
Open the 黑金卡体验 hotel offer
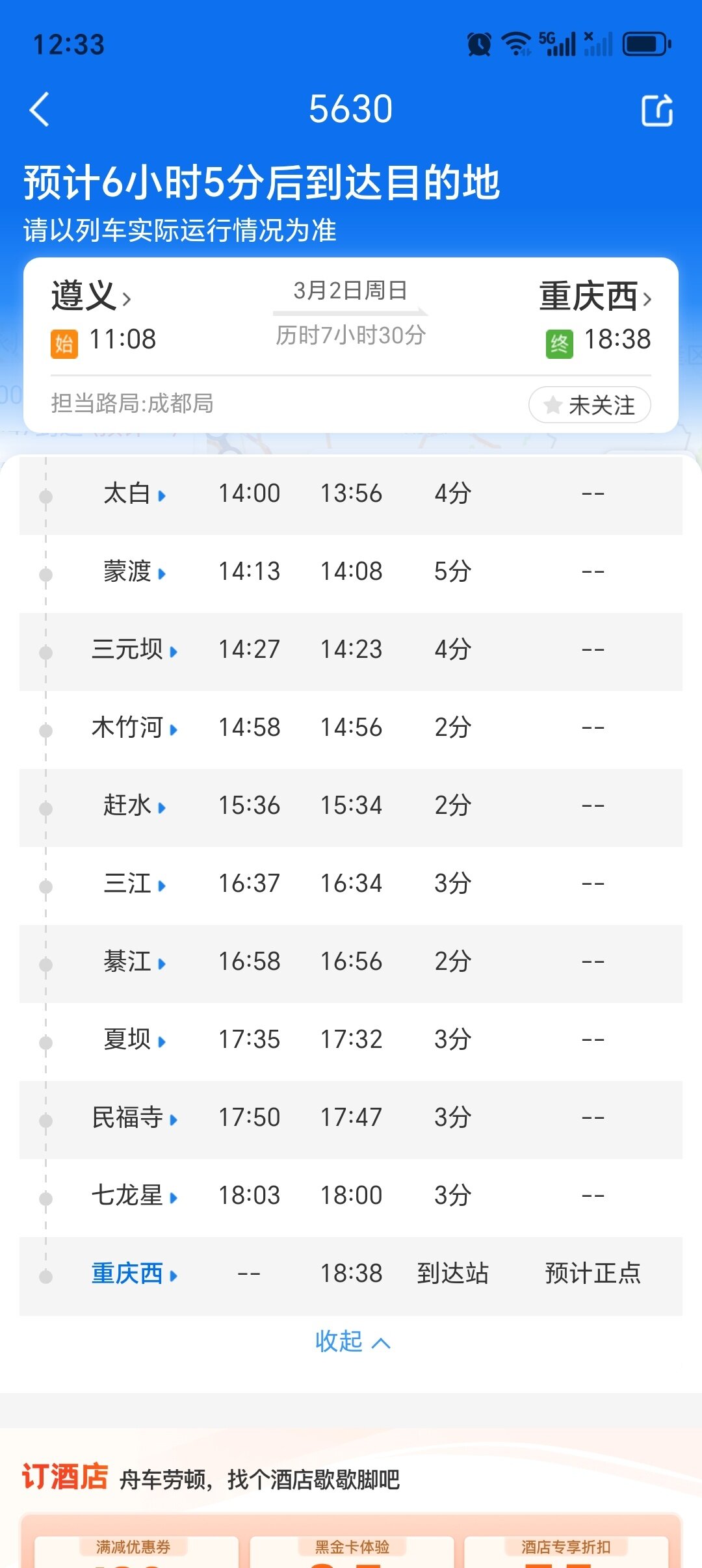[x=352, y=1552]
